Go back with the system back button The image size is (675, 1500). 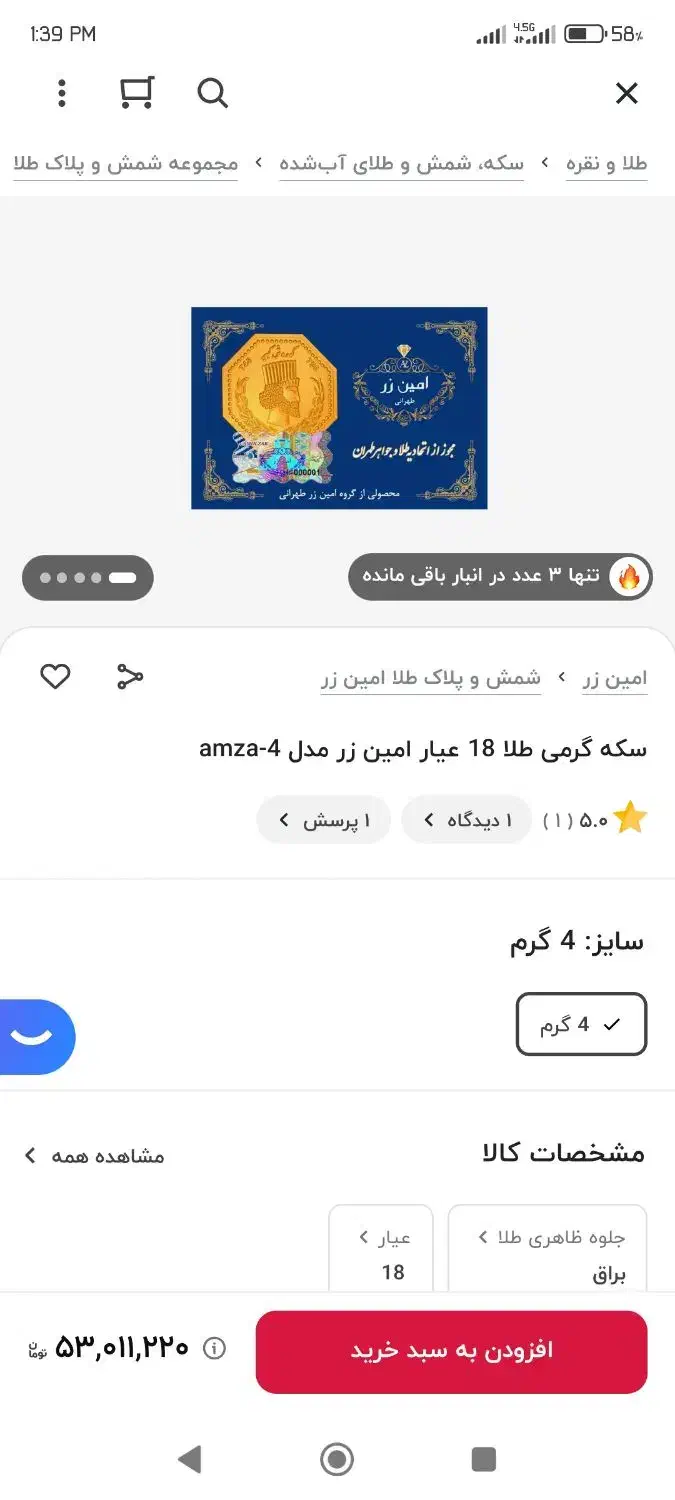(189, 1460)
